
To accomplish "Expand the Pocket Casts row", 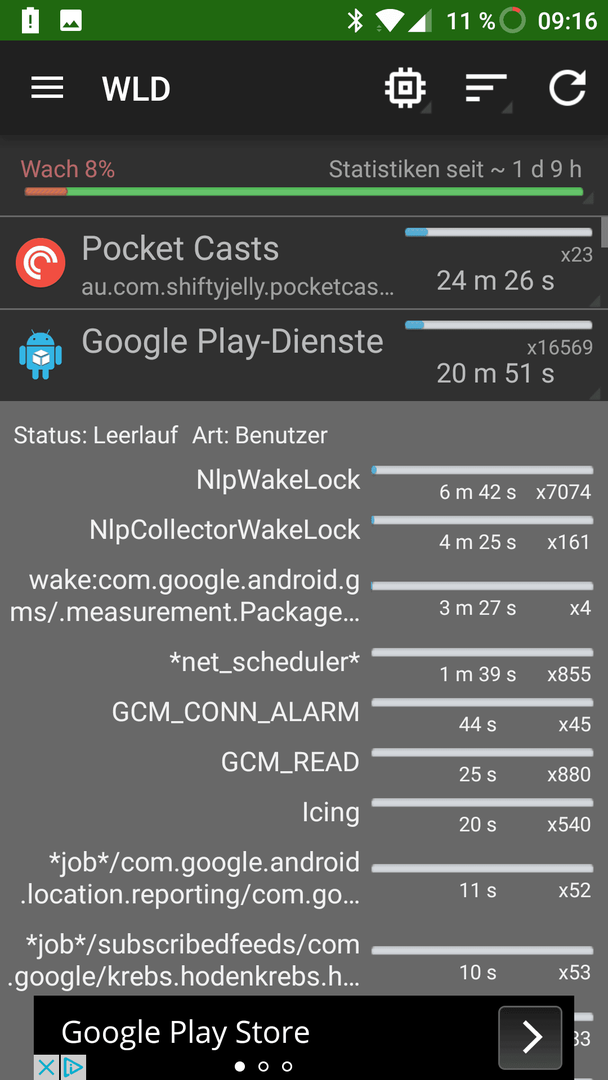I will pyautogui.click(x=304, y=263).
